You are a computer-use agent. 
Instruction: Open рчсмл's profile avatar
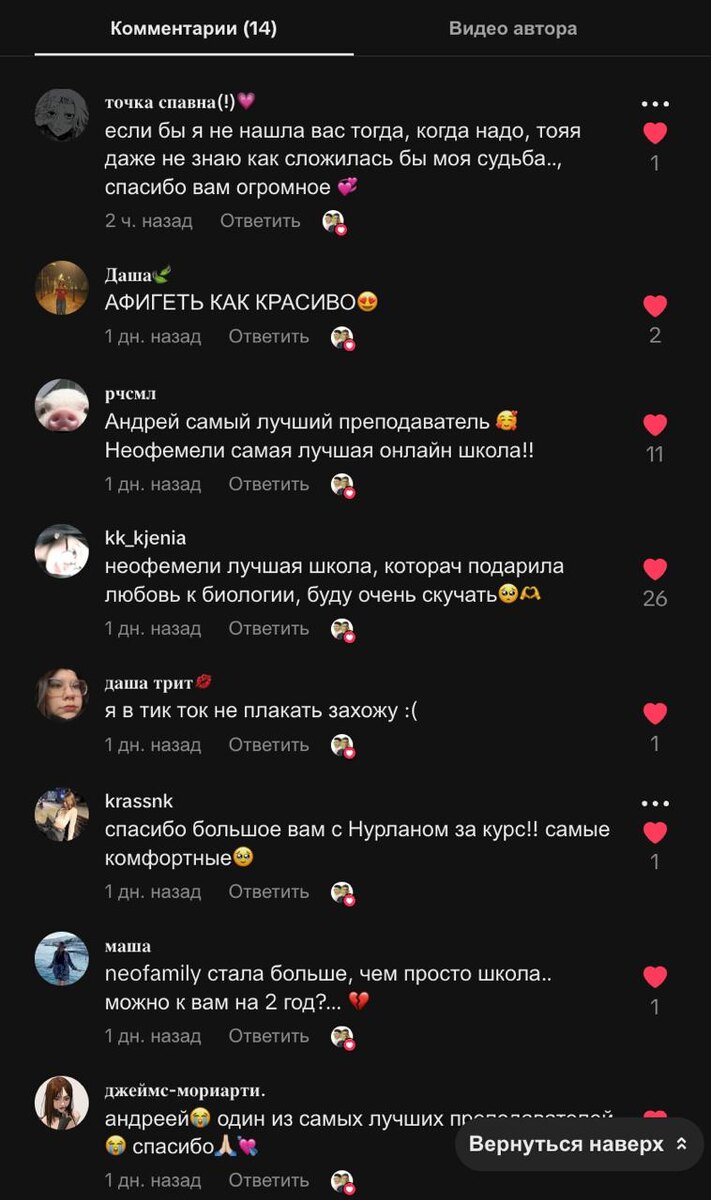pos(62,405)
